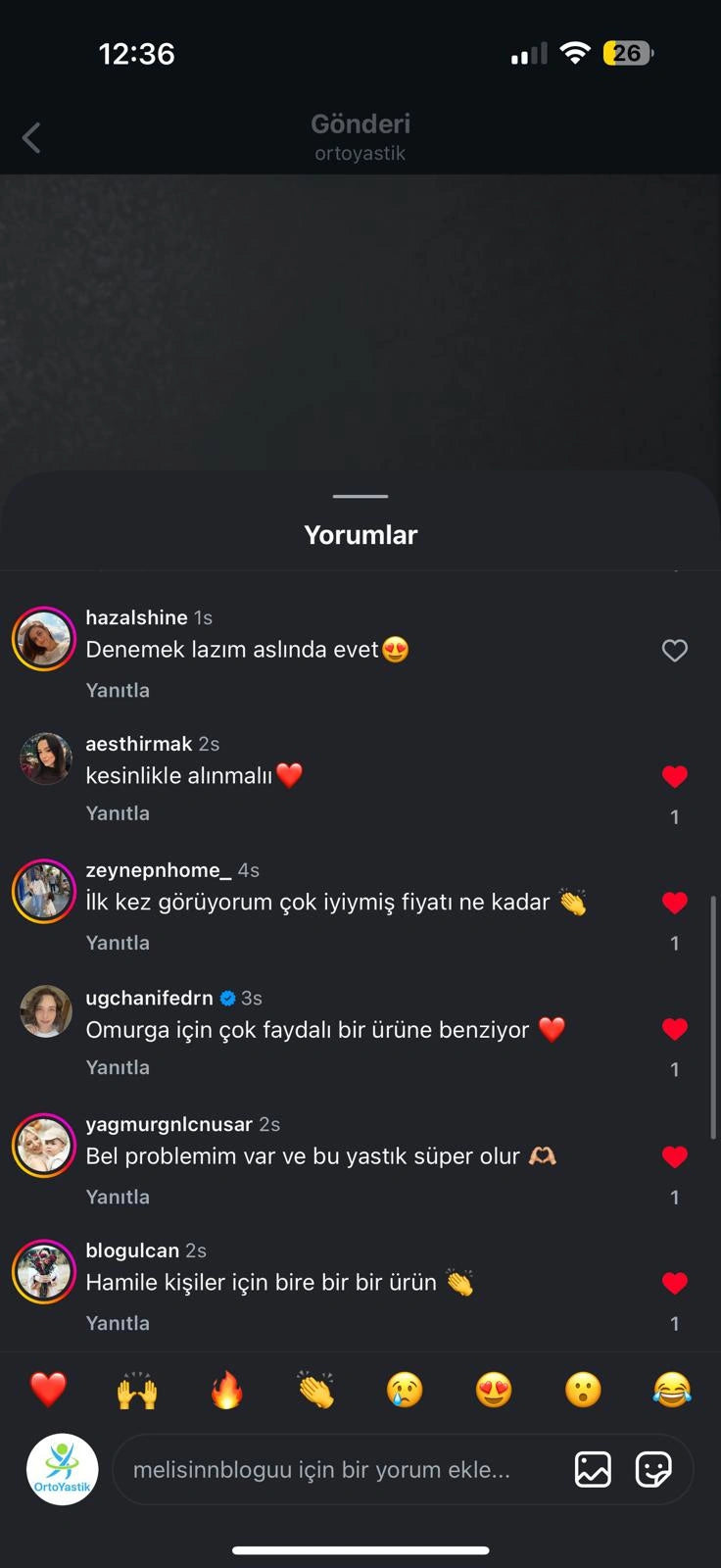721x1568 pixels.
Task: Insert the red heart emoji reaction
Action: [48, 1390]
